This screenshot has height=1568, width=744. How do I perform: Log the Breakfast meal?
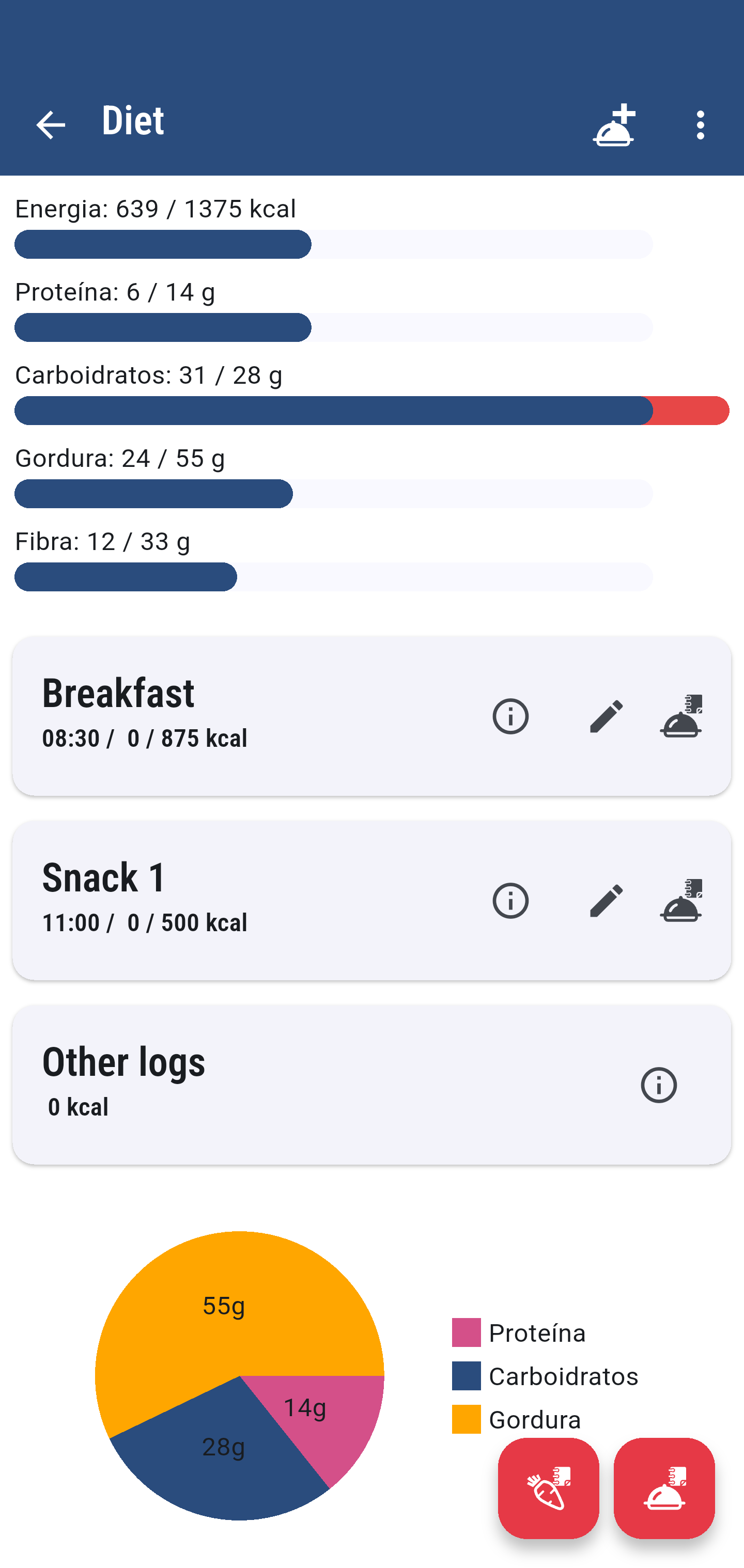(681, 716)
